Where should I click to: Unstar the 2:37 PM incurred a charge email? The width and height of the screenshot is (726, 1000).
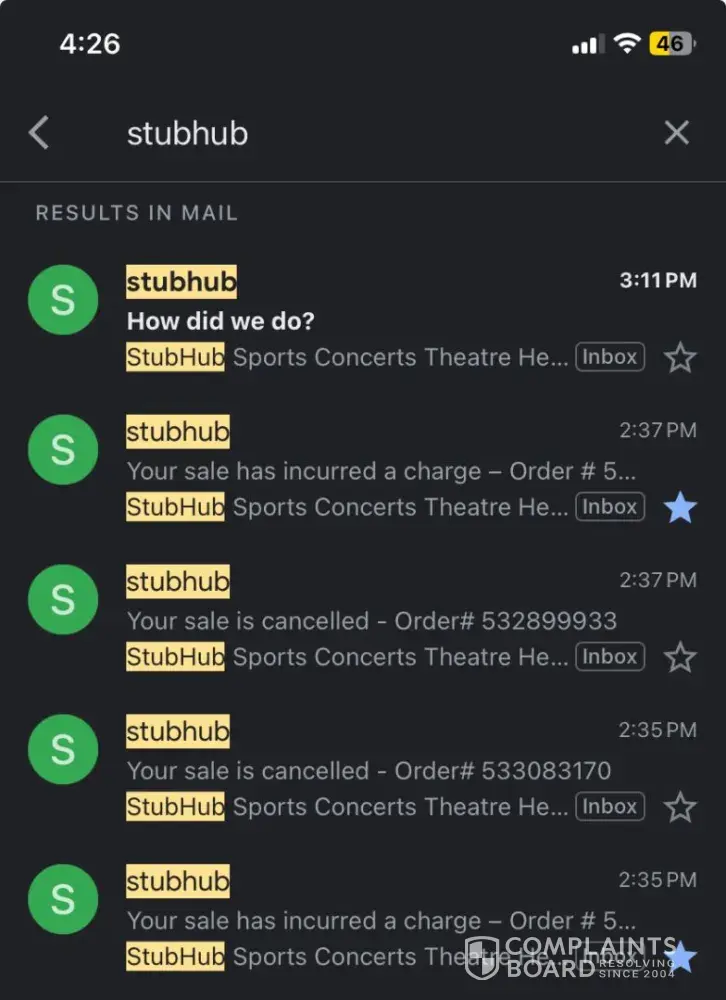(x=680, y=508)
